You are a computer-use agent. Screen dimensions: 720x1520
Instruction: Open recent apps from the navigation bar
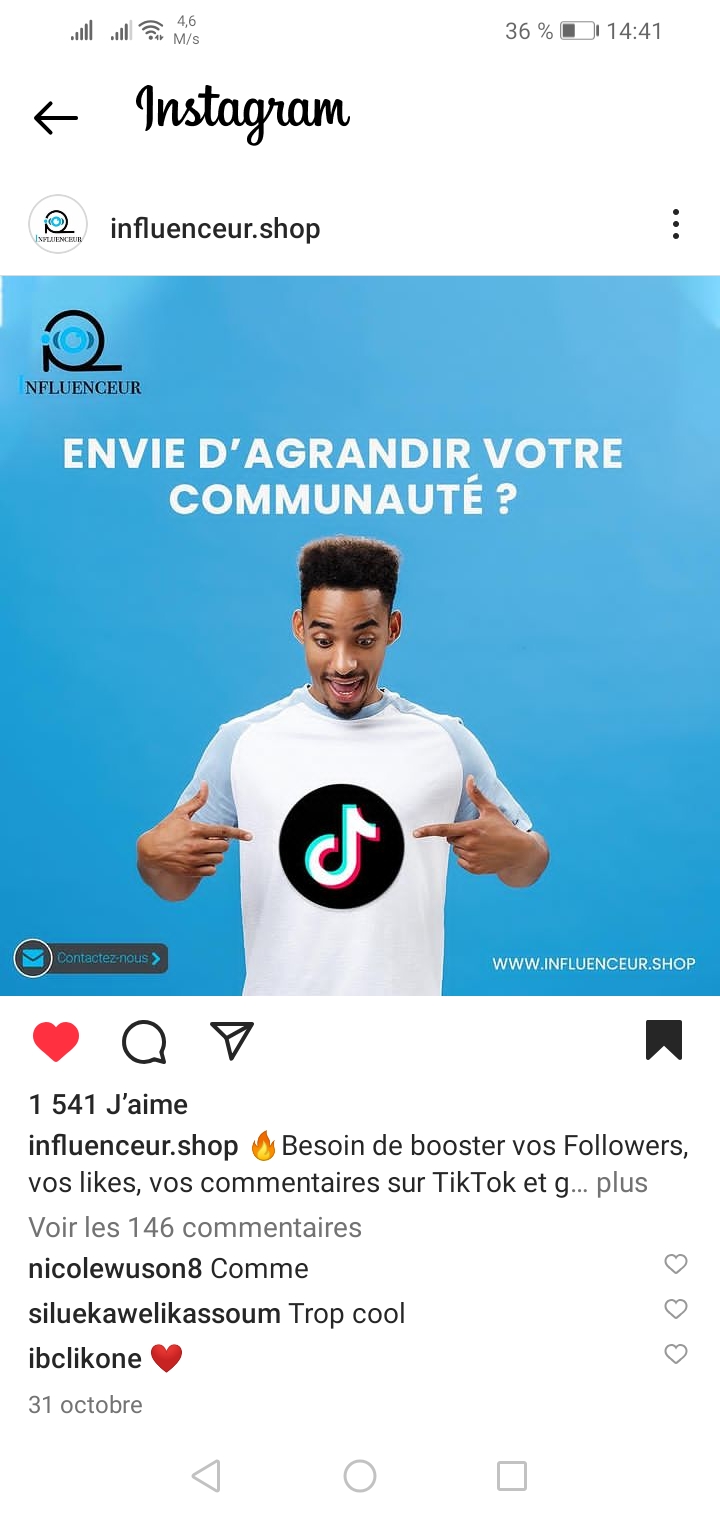pos(512,1476)
